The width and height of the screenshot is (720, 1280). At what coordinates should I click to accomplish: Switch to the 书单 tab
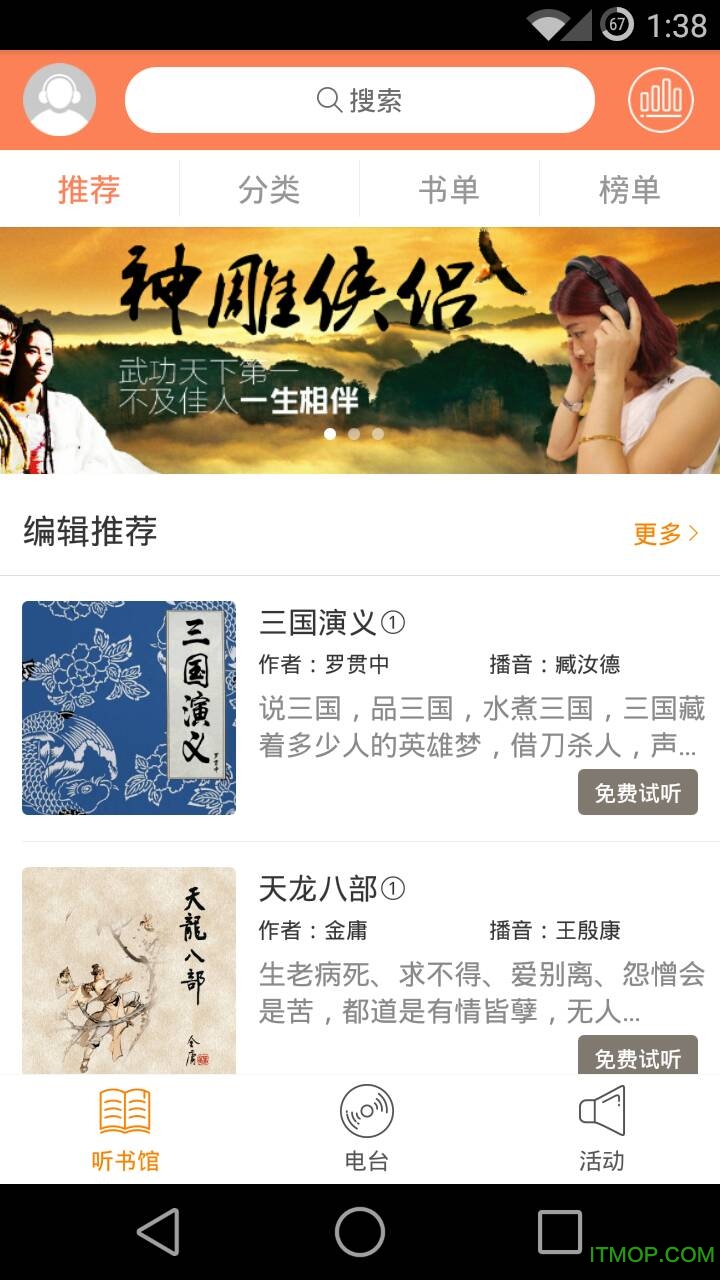(x=449, y=189)
